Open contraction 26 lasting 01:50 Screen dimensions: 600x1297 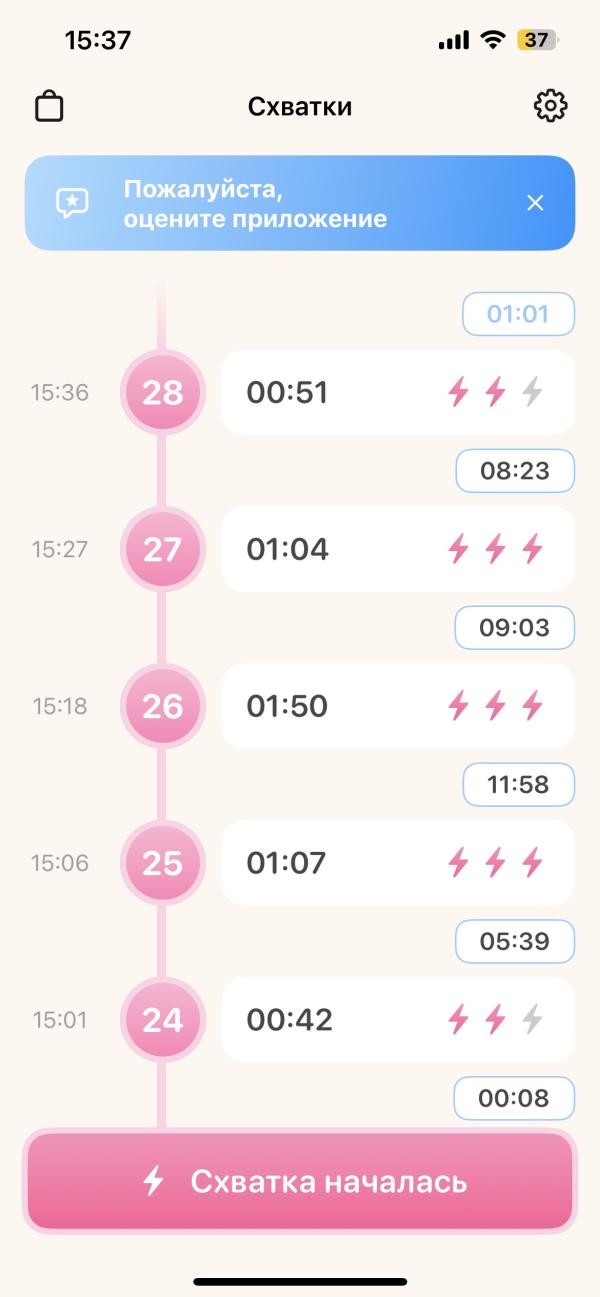(x=397, y=706)
